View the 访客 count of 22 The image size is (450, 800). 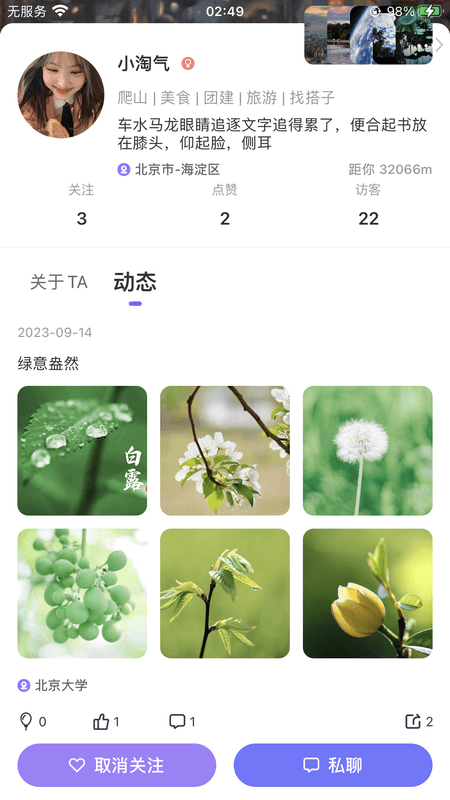(368, 219)
